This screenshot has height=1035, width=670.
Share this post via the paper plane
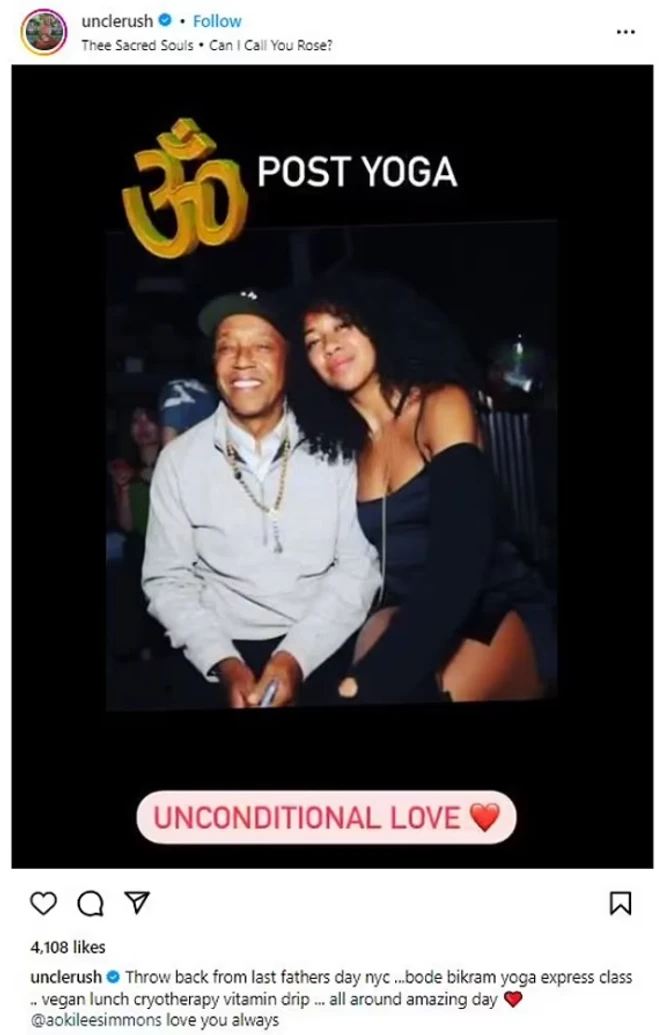[x=137, y=903]
